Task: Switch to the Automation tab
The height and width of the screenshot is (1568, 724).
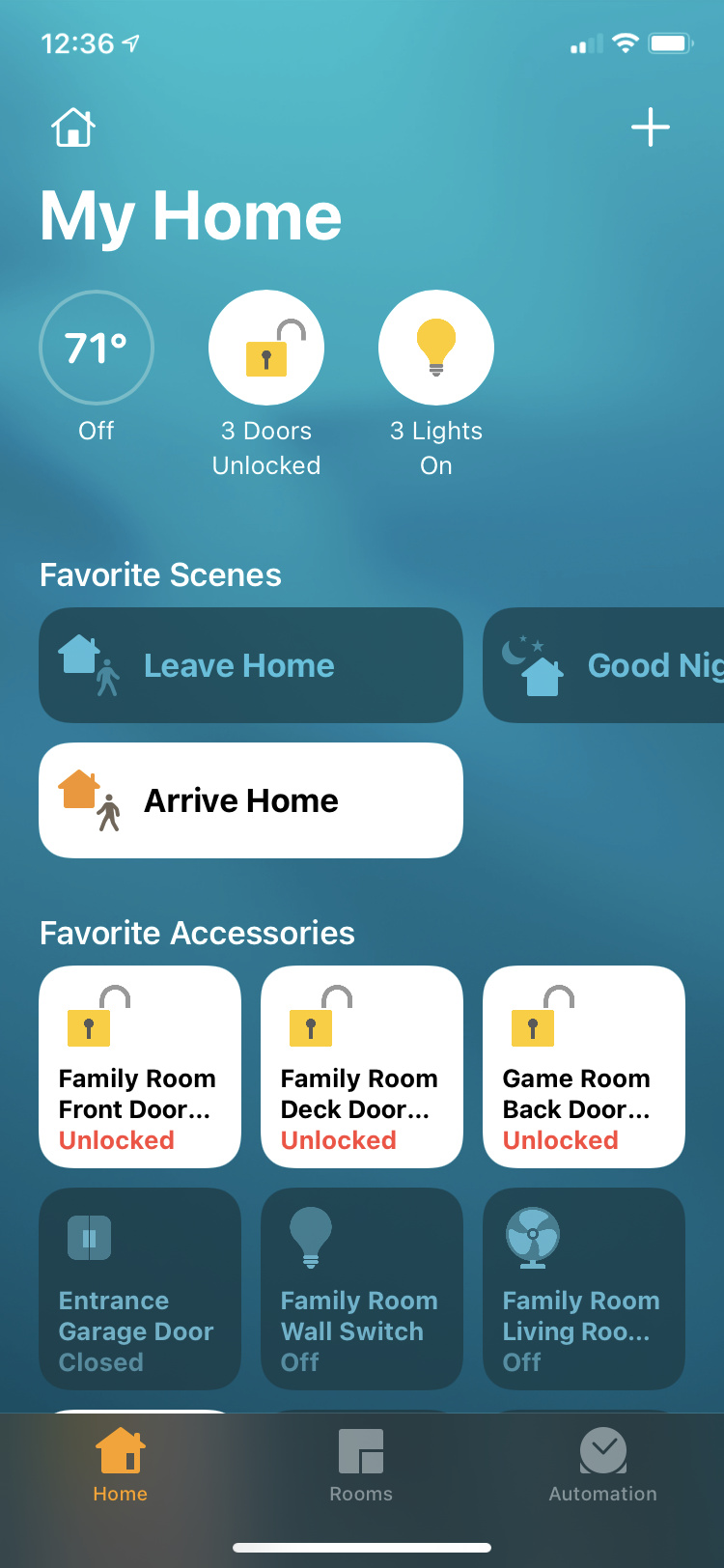Action: (x=602, y=1465)
